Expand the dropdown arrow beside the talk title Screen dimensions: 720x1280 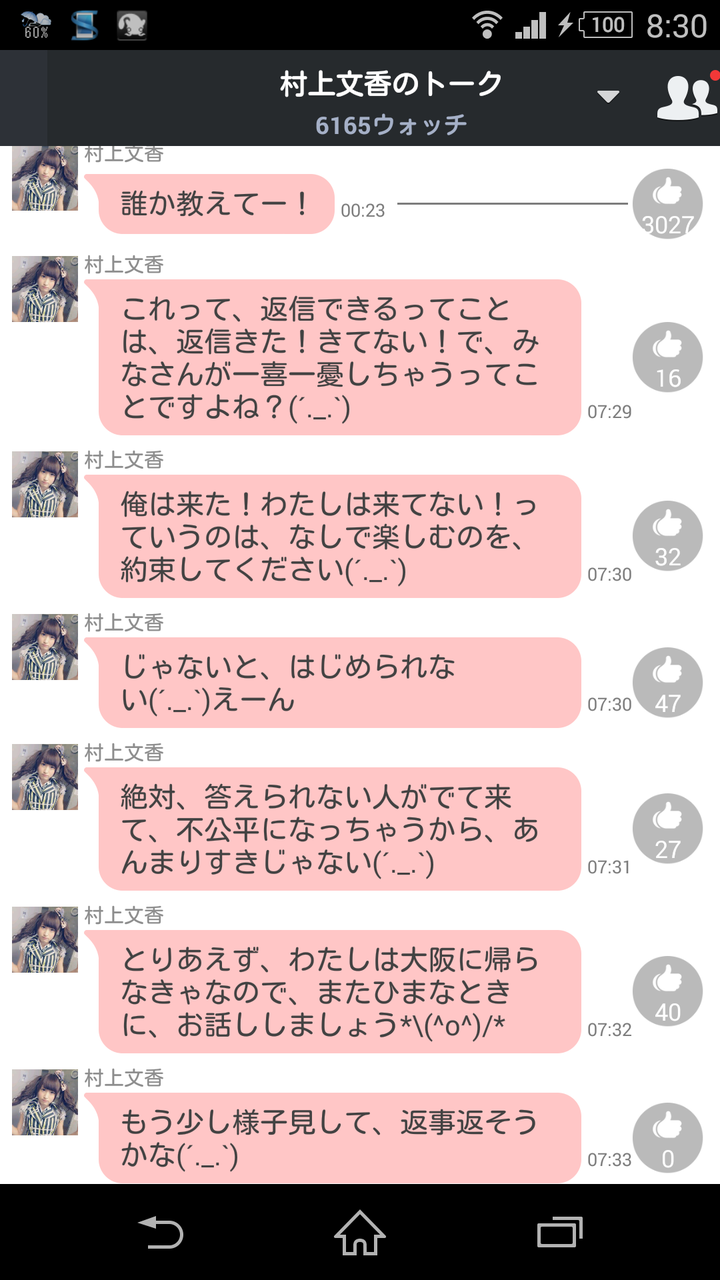[607, 97]
